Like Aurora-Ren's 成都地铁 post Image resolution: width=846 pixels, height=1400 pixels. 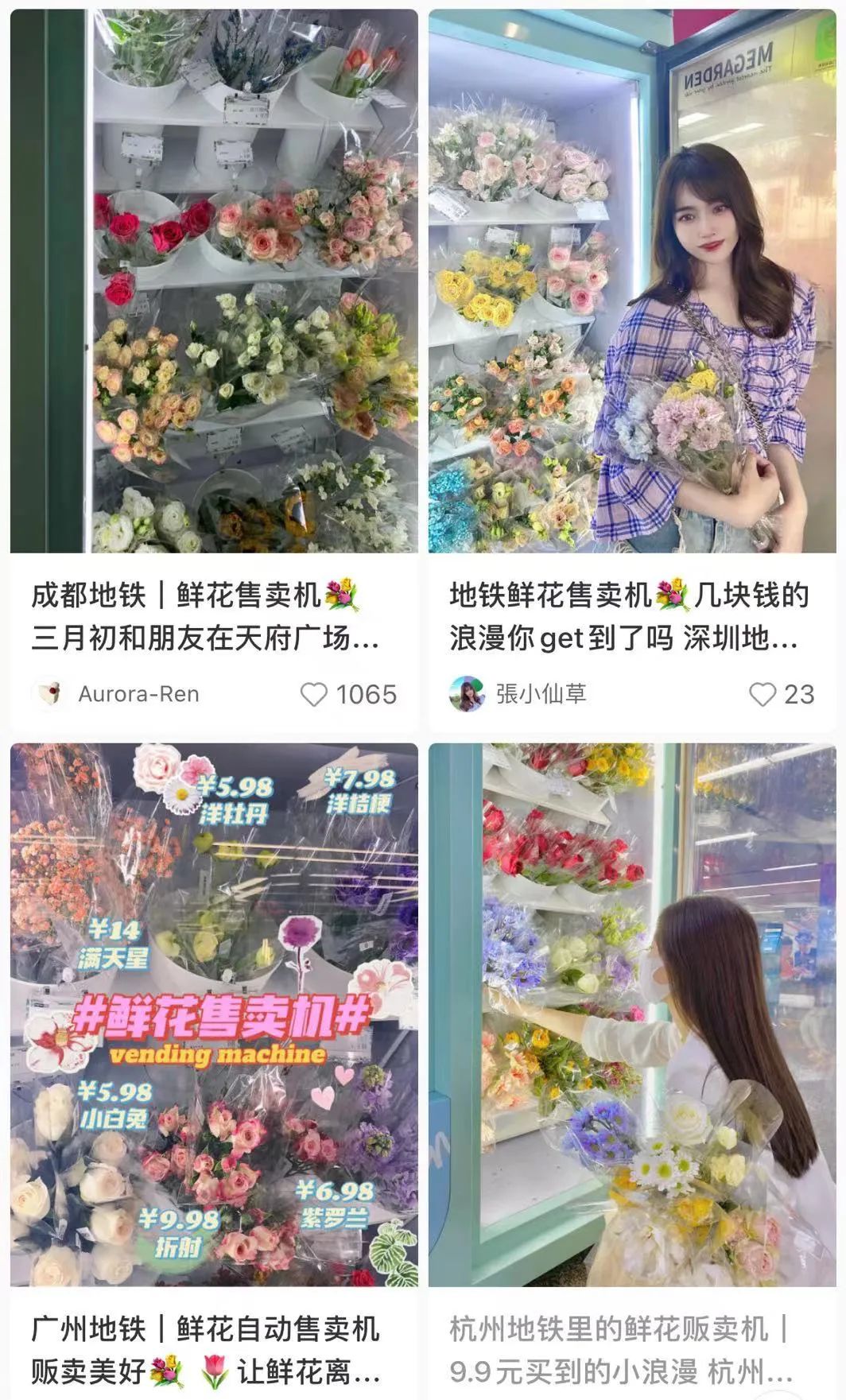[x=314, y=695]
